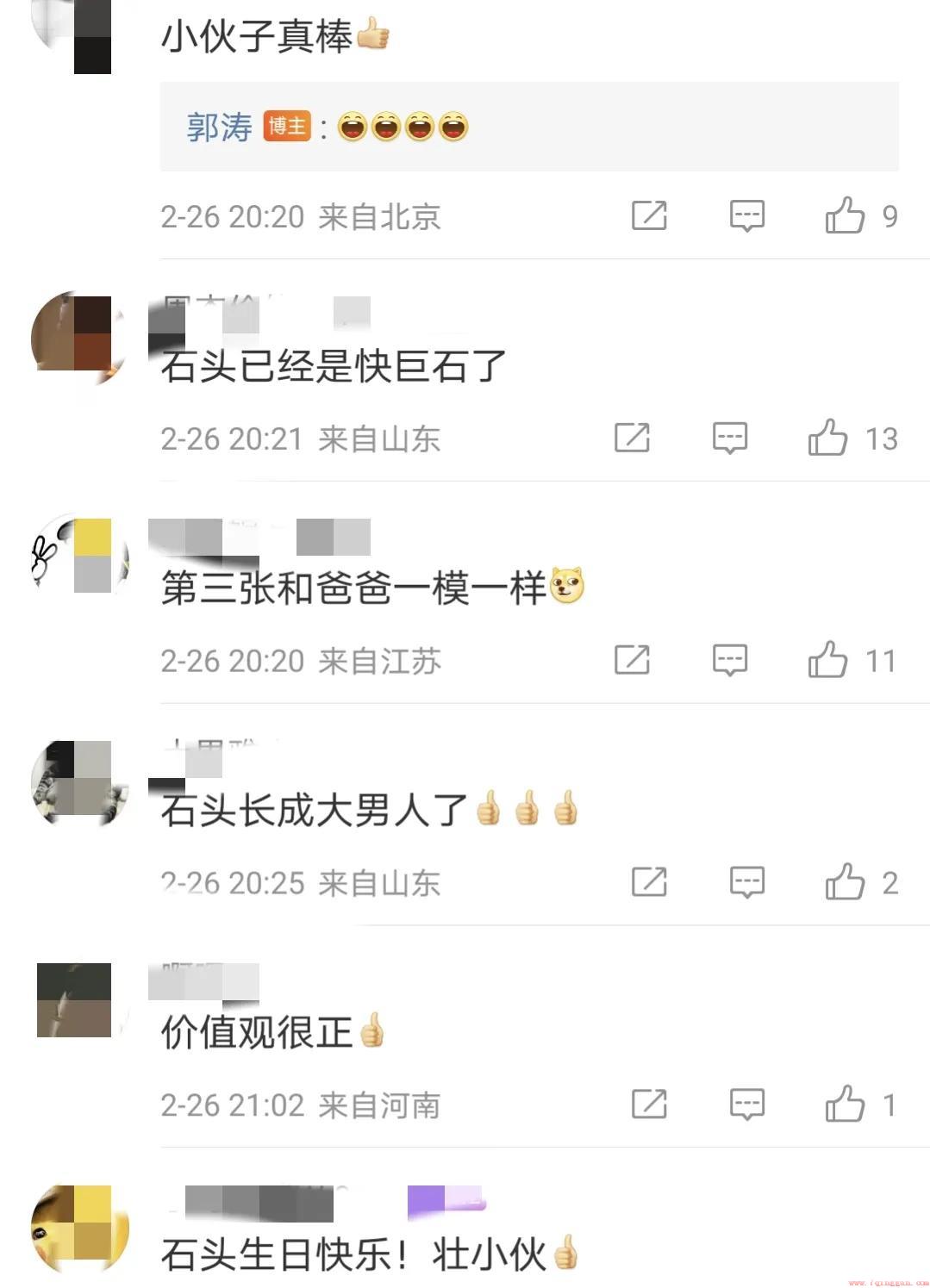Repost the comment 价值观很正
The width and height of the screenshot is (930, 1288).
pos(649,1104)
